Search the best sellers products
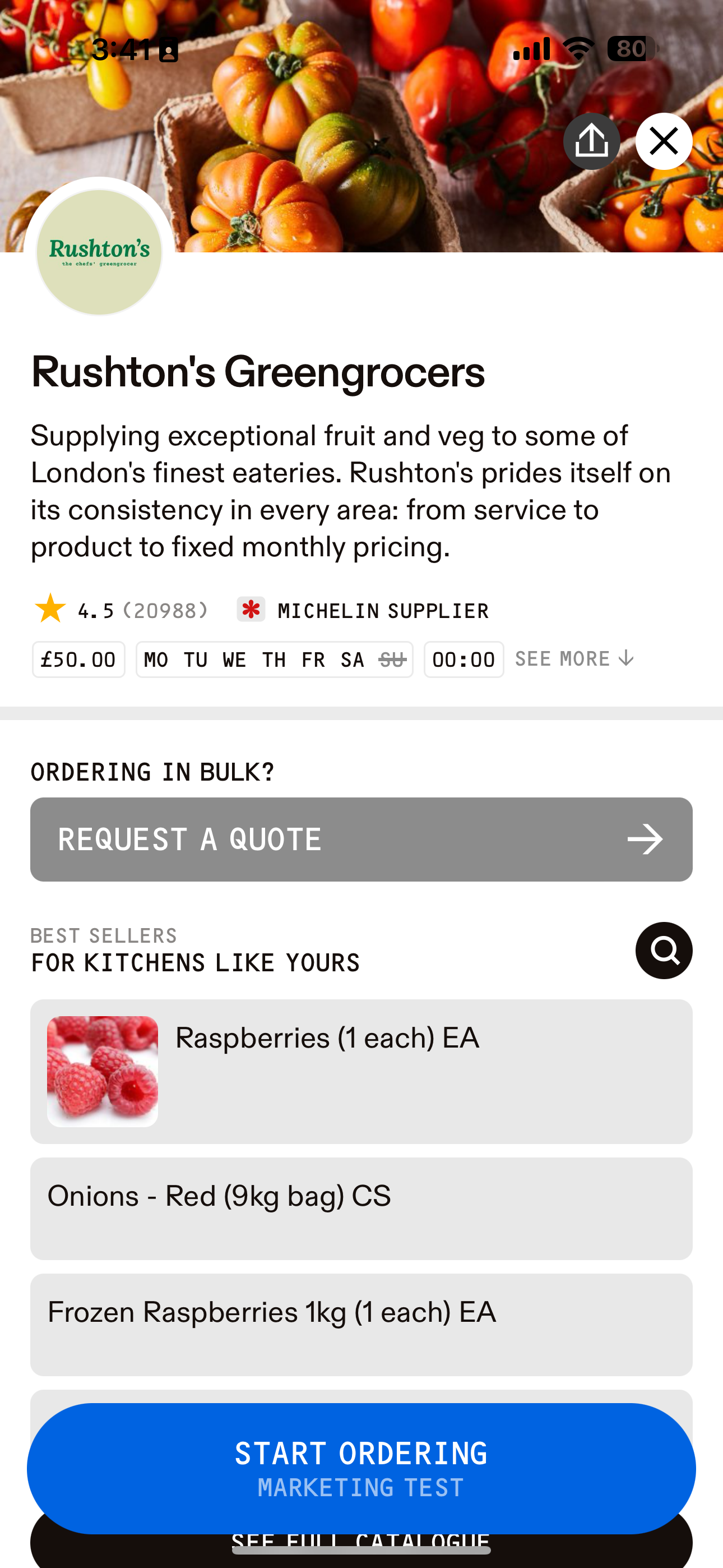The height and width of the screenshot is (1568, 723). point(664,950)
